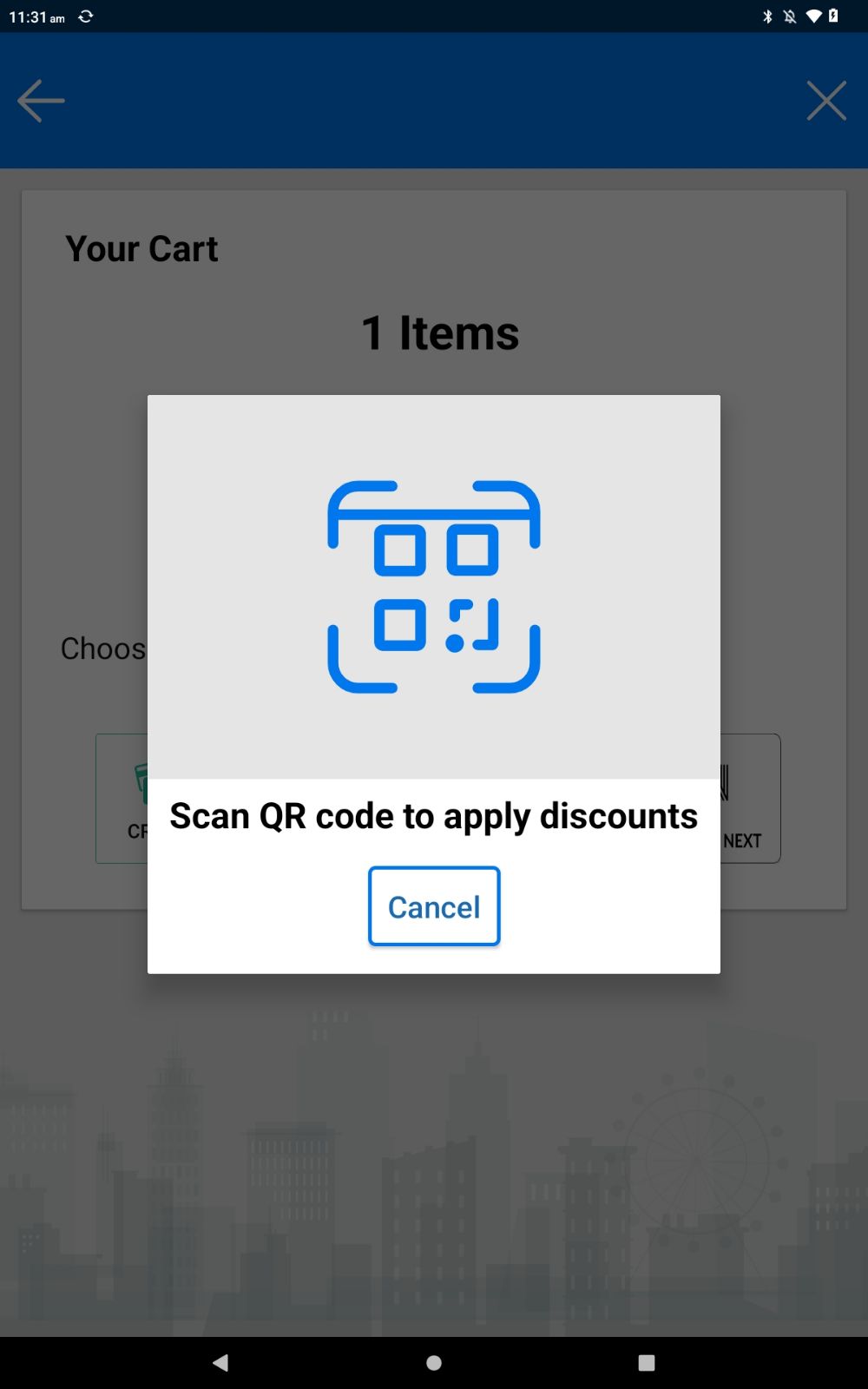Image resolution: width=868 pixels, height=1389 pixels.
Task: Cancel the QR code scan dialog
Action: pyautogui.click(x=434, y=906)
